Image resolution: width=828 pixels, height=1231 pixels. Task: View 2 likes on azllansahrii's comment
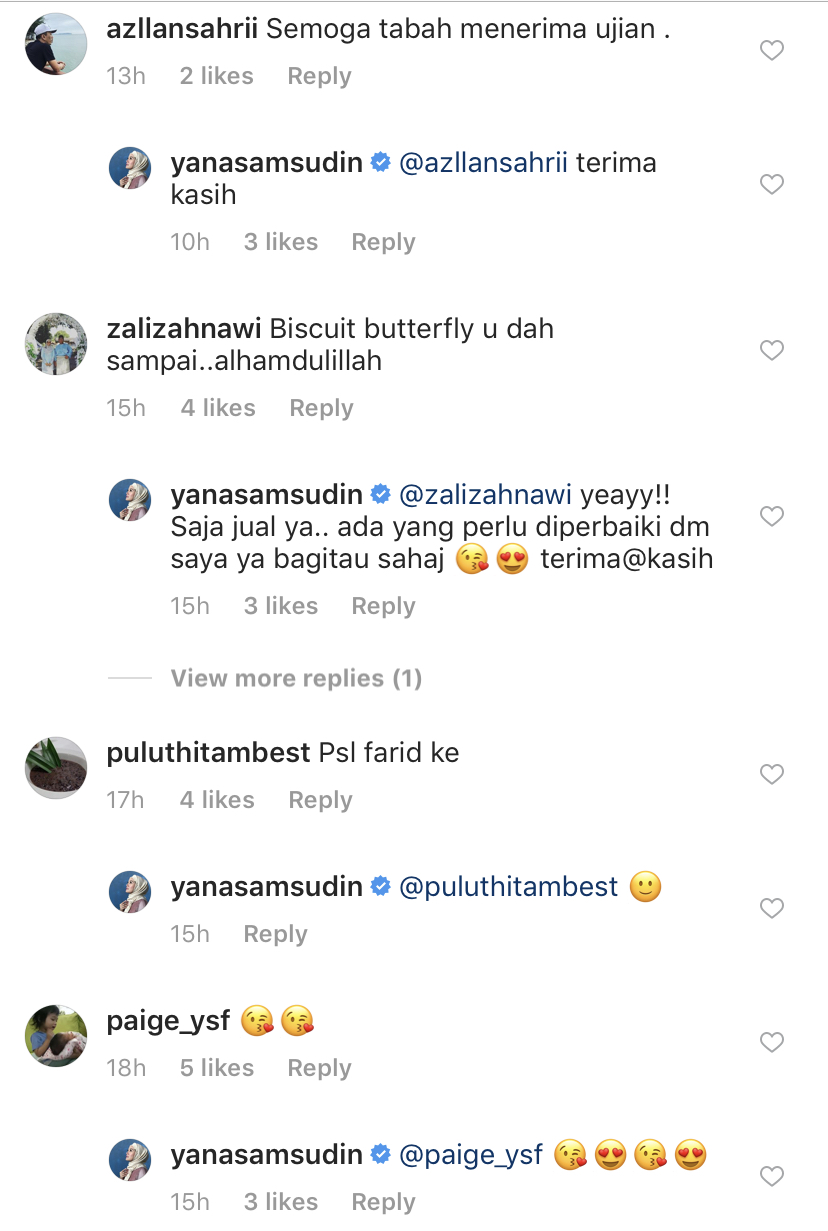216,76
